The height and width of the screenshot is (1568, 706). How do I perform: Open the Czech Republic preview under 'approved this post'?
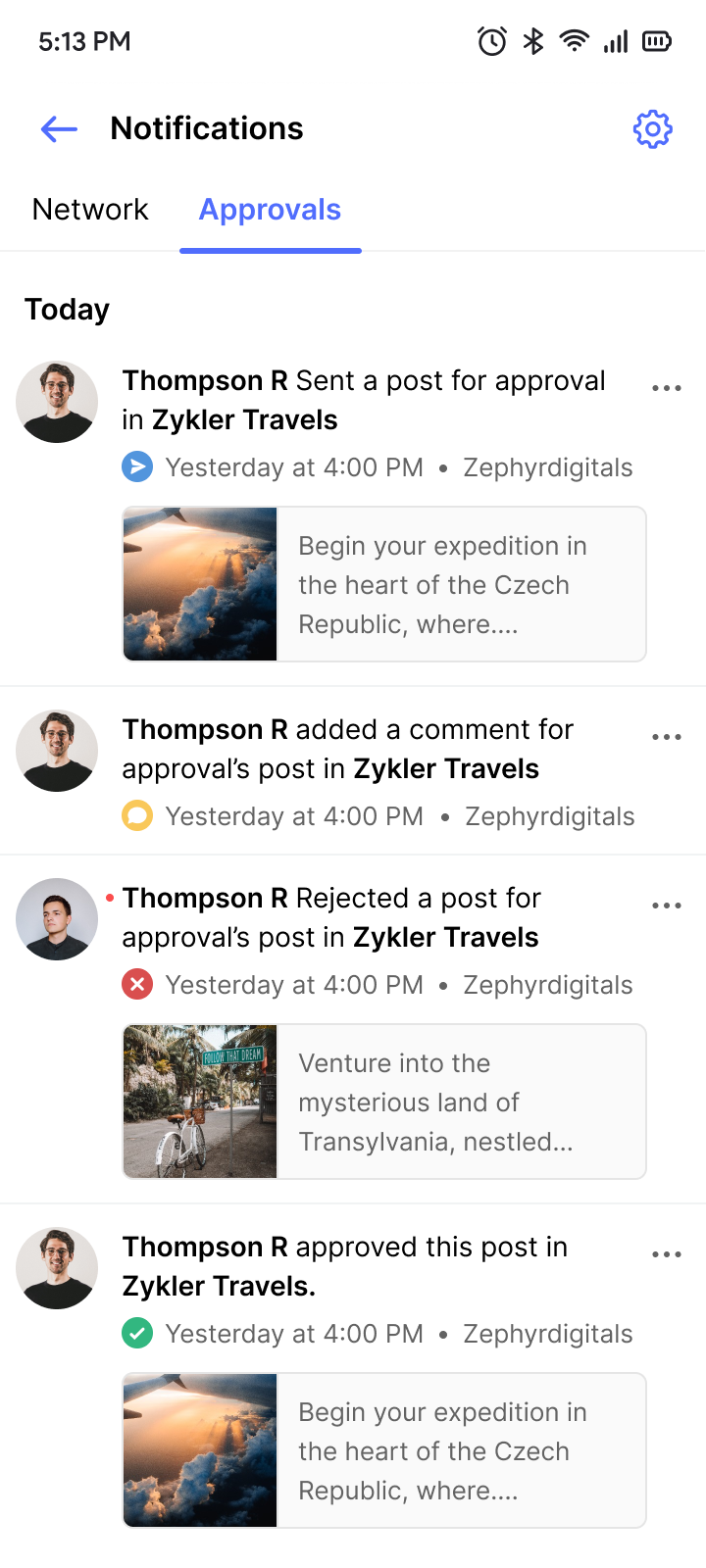click(384, 1450)
